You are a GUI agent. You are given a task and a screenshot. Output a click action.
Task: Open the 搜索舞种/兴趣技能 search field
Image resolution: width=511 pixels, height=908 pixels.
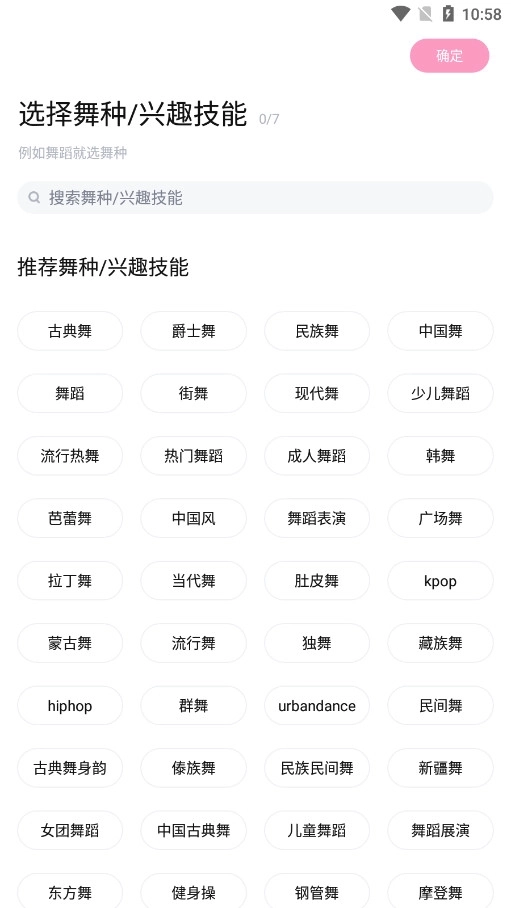point(255,197)
